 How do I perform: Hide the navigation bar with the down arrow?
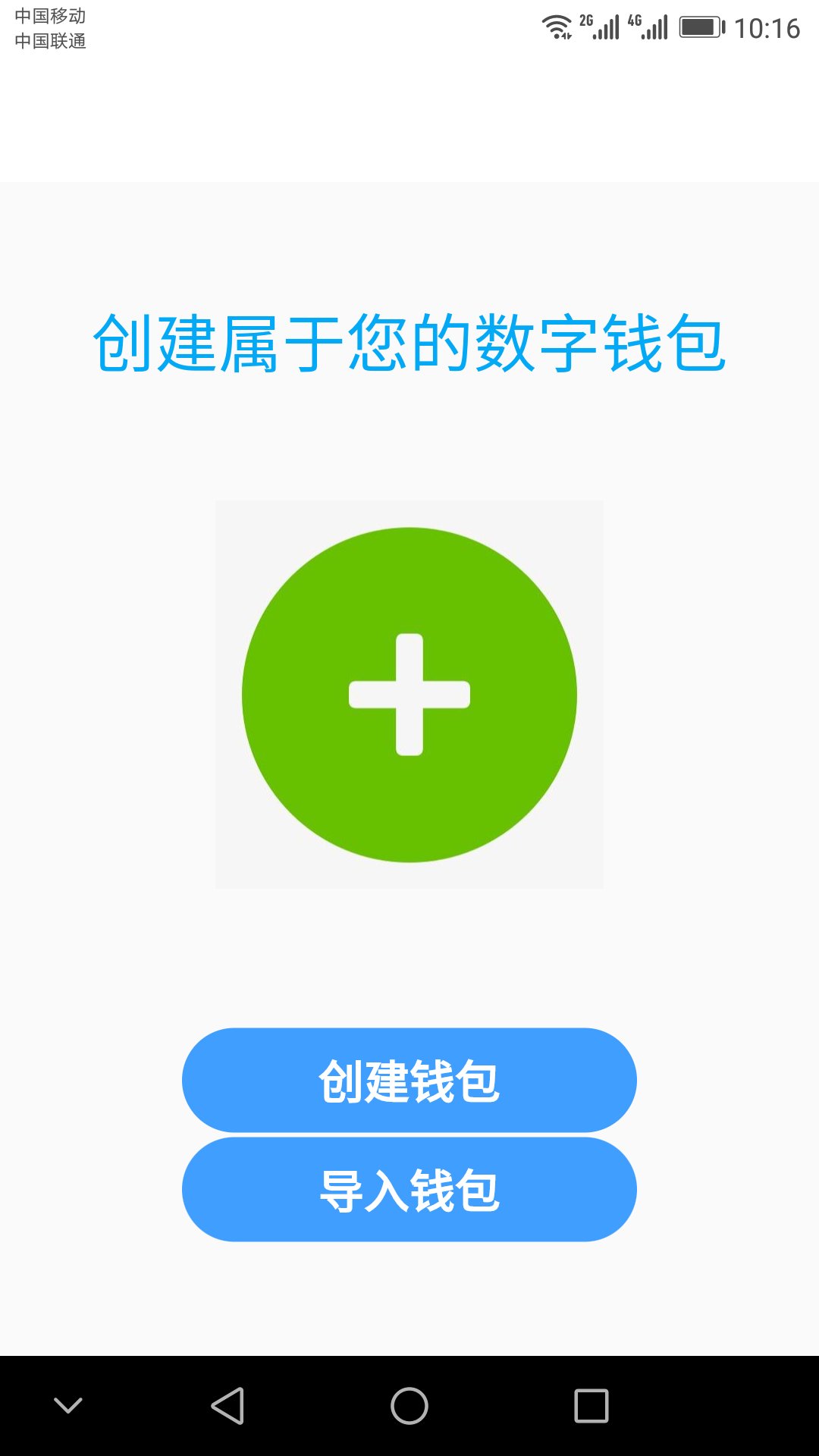[x=68, y=1406]
